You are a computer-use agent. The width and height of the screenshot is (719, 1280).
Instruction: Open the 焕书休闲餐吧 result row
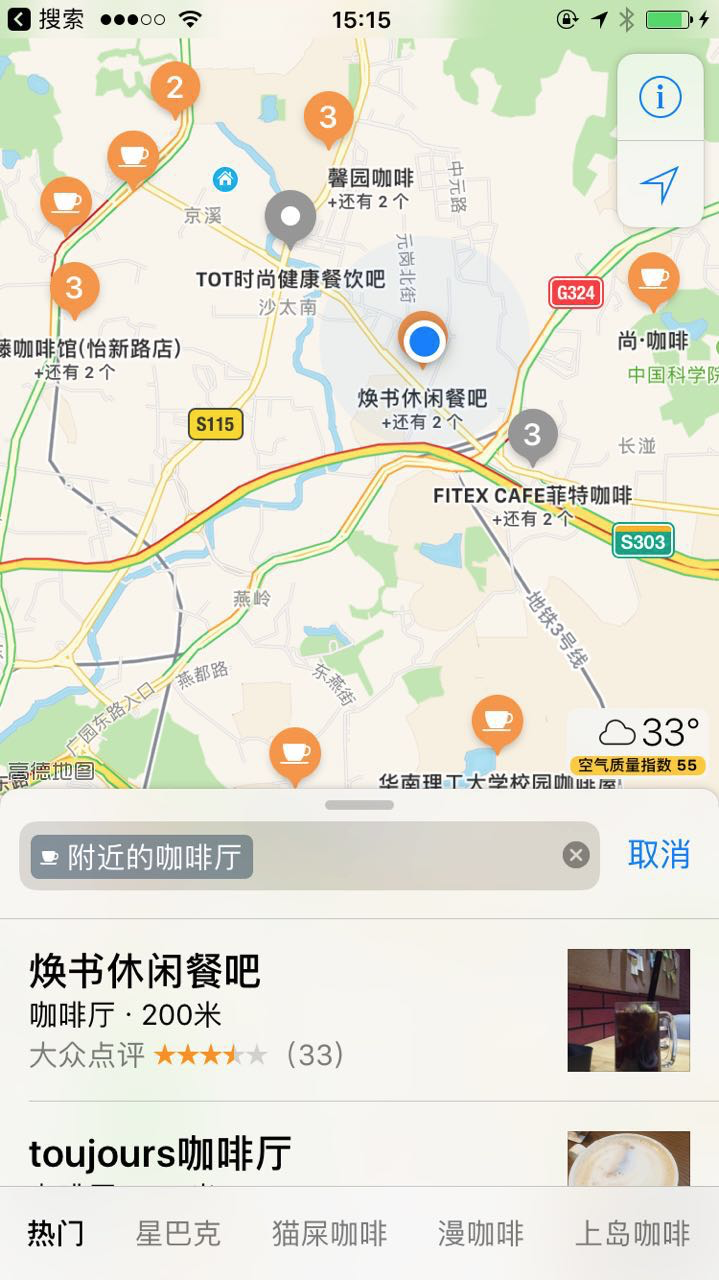pyautogui.click(x=359, y=1010)
